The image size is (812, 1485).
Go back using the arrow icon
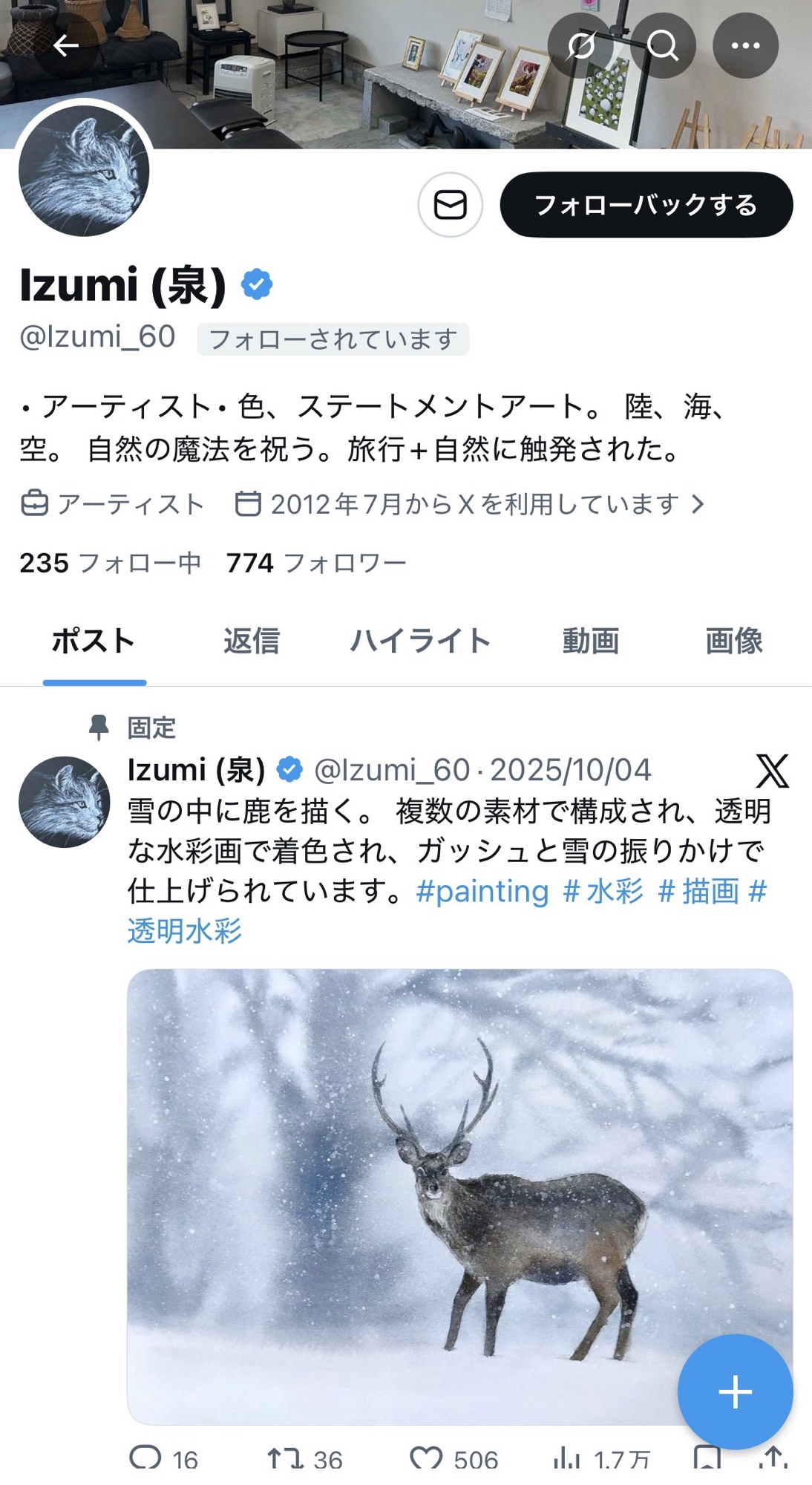coord(65,46)
